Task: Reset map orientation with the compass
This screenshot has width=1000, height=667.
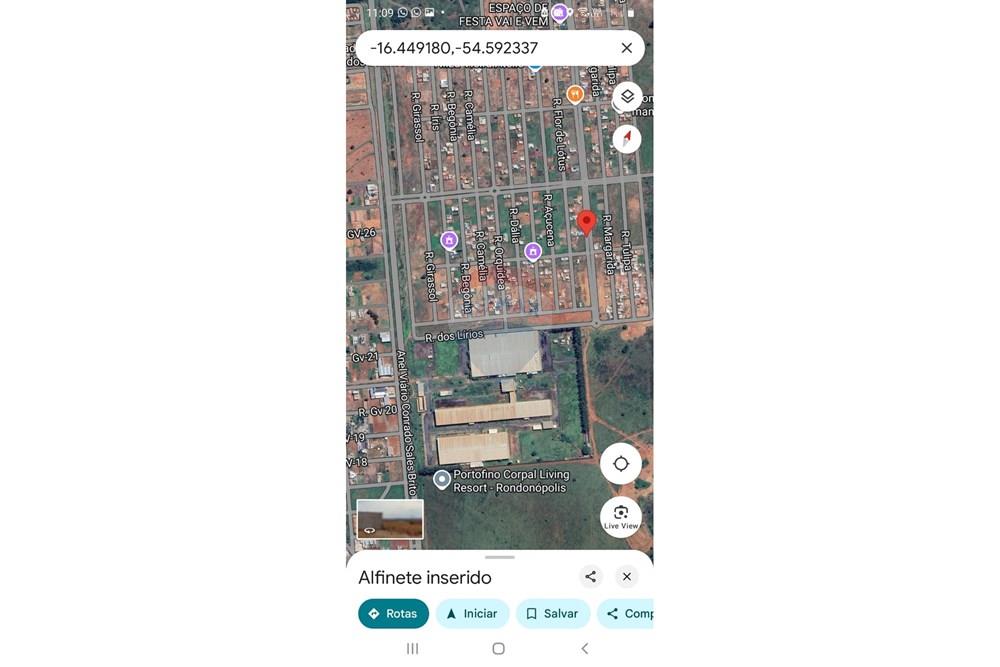Action: pos(627,138)
